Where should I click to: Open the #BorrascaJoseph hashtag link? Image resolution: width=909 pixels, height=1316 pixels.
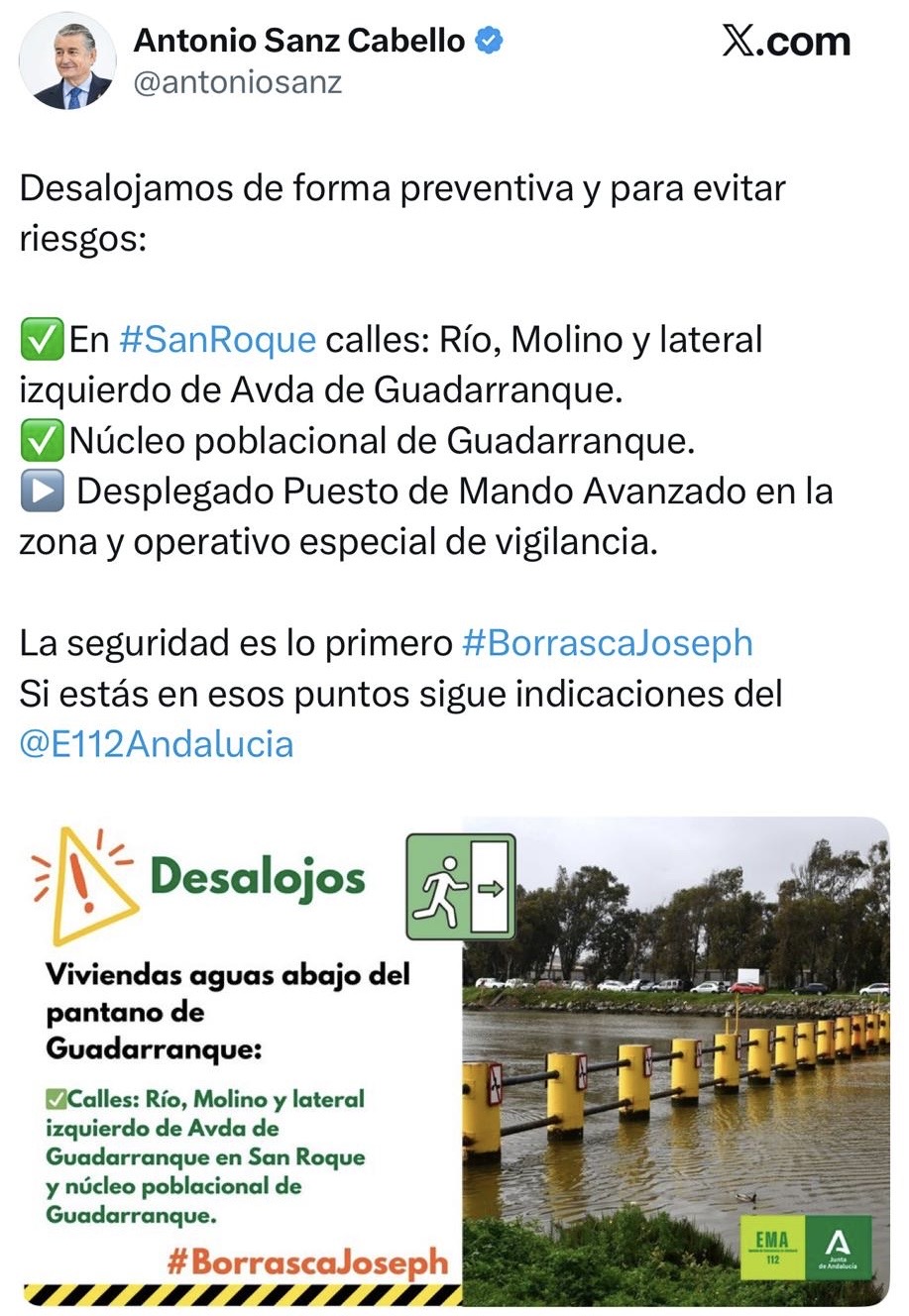click(x=607, y=643)
